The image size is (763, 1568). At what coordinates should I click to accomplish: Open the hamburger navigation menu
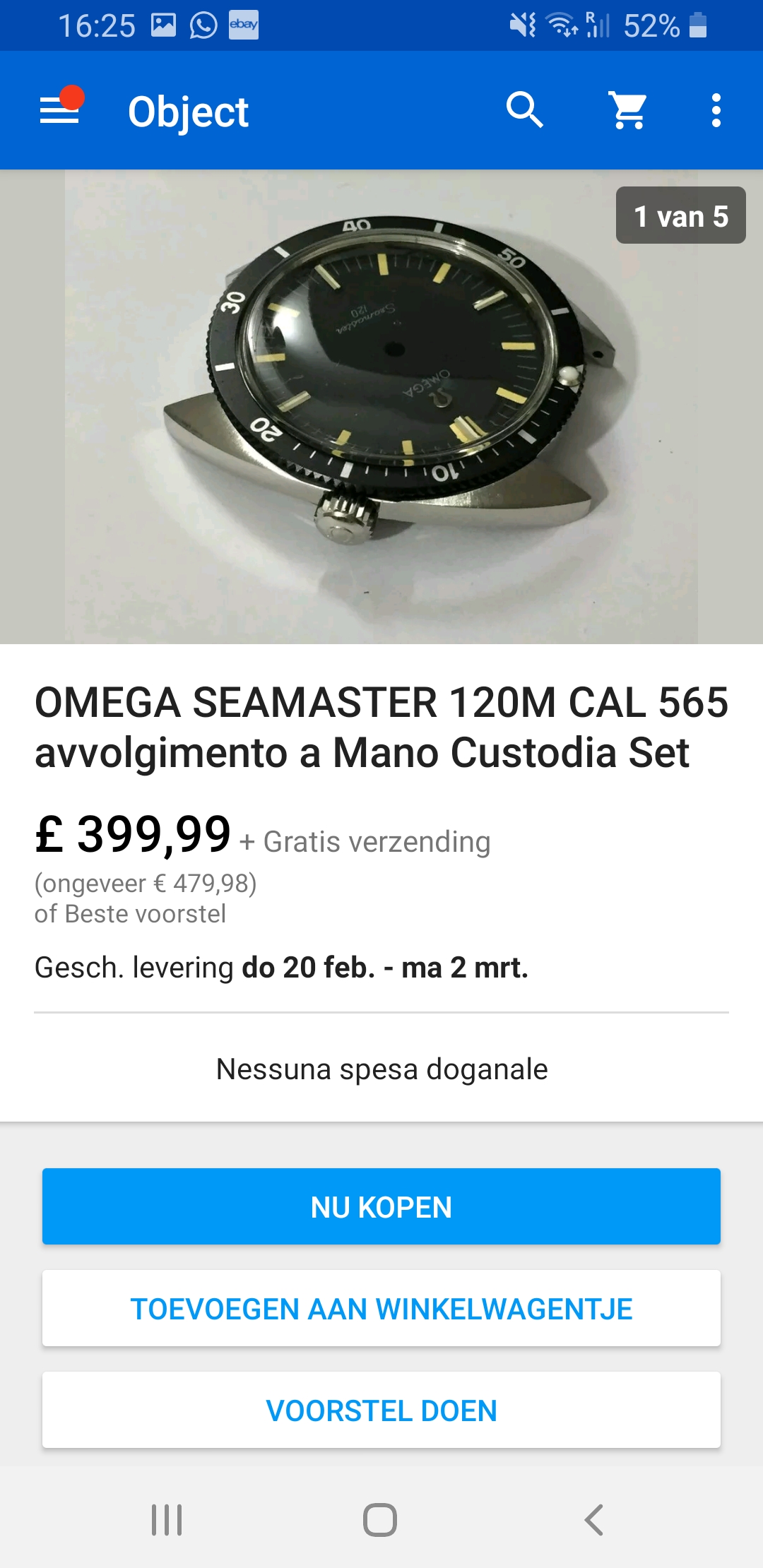point(60,110)
